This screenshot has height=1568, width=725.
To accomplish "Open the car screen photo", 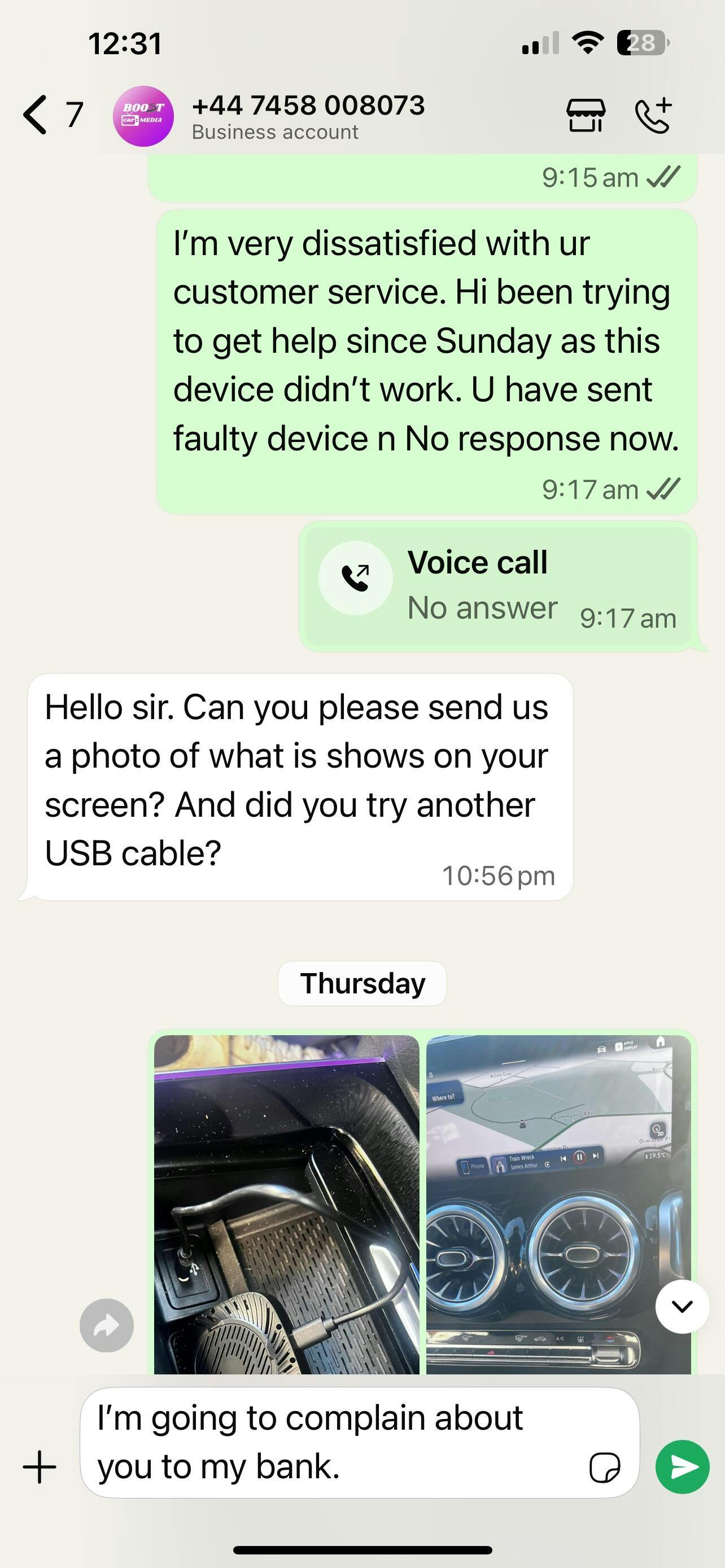I will [x=558, y=1205].
